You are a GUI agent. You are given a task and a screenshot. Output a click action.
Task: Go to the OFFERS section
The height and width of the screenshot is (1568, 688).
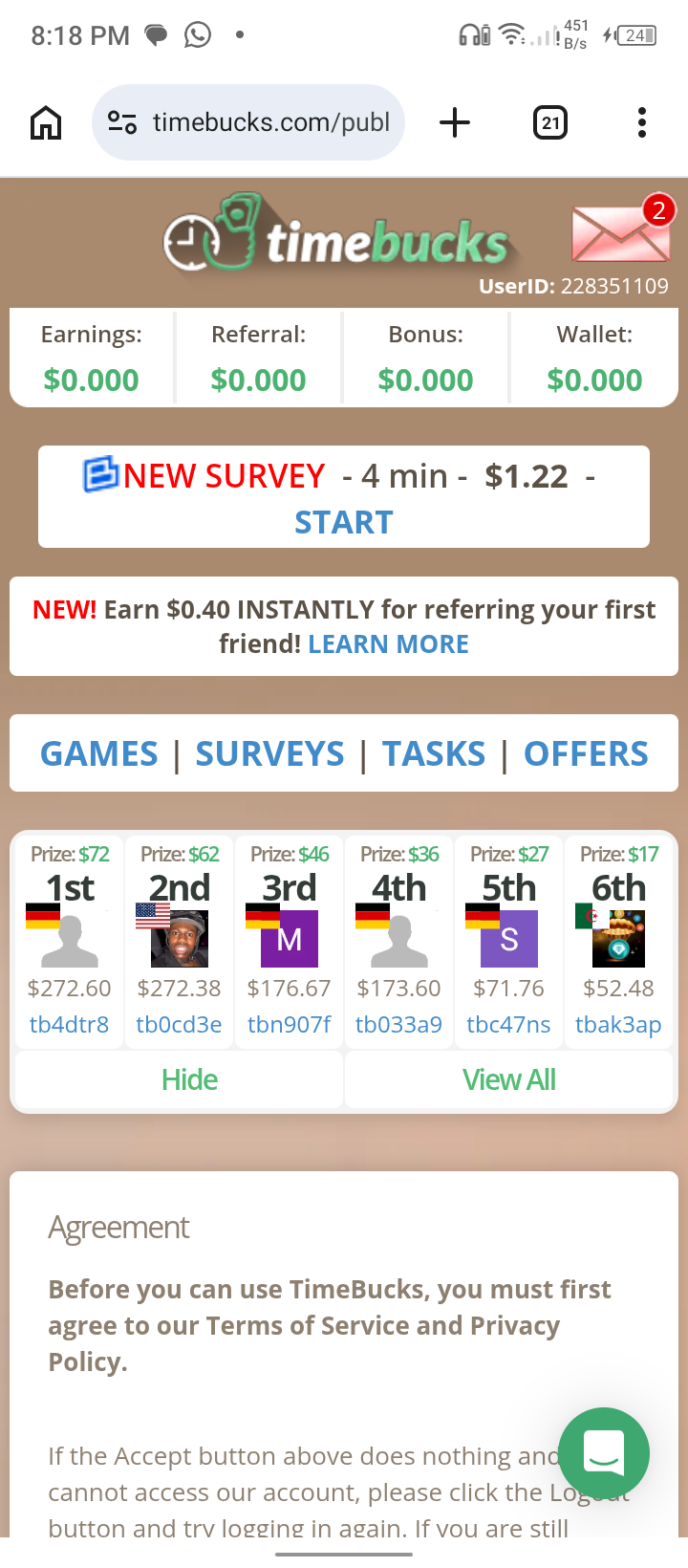(x=586, y=754)
